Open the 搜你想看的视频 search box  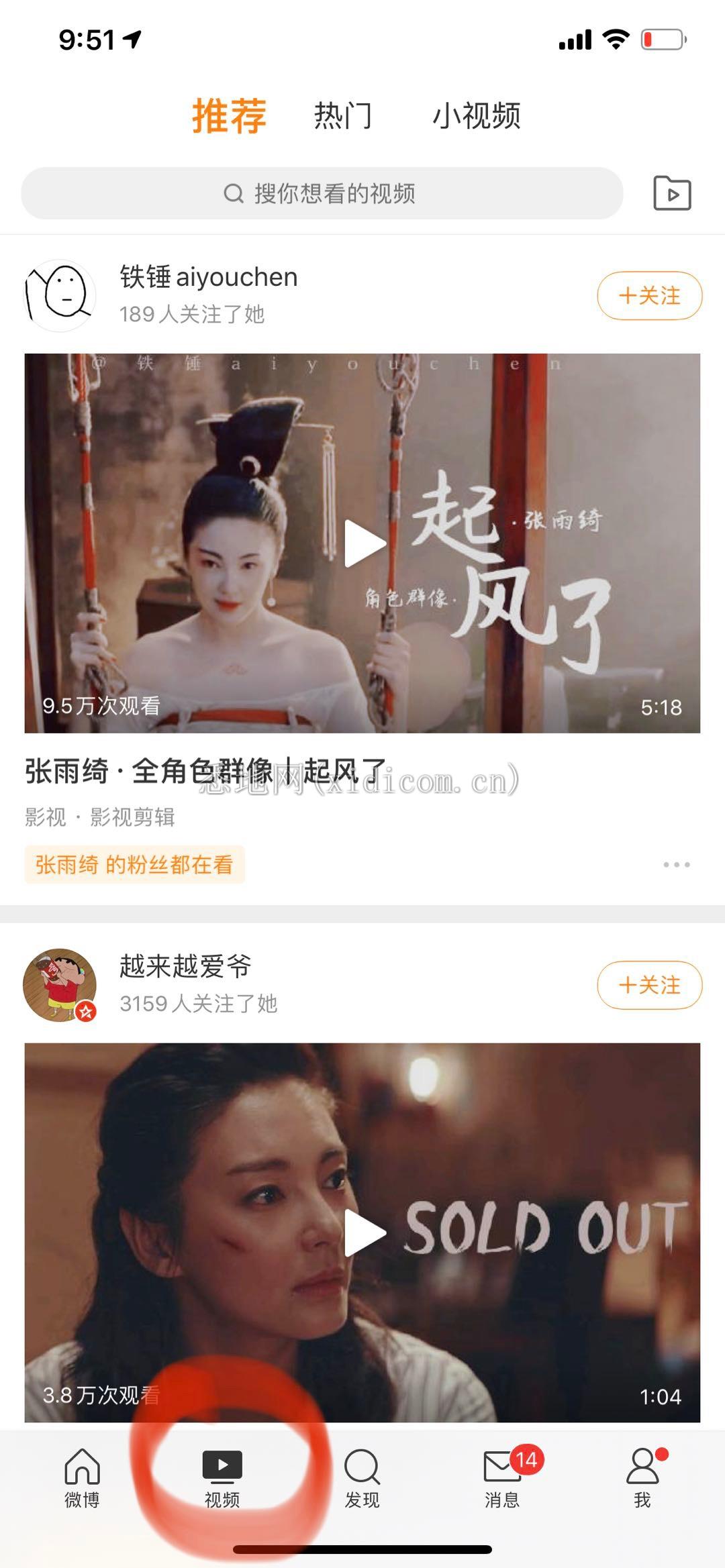[x=322, y=194]
